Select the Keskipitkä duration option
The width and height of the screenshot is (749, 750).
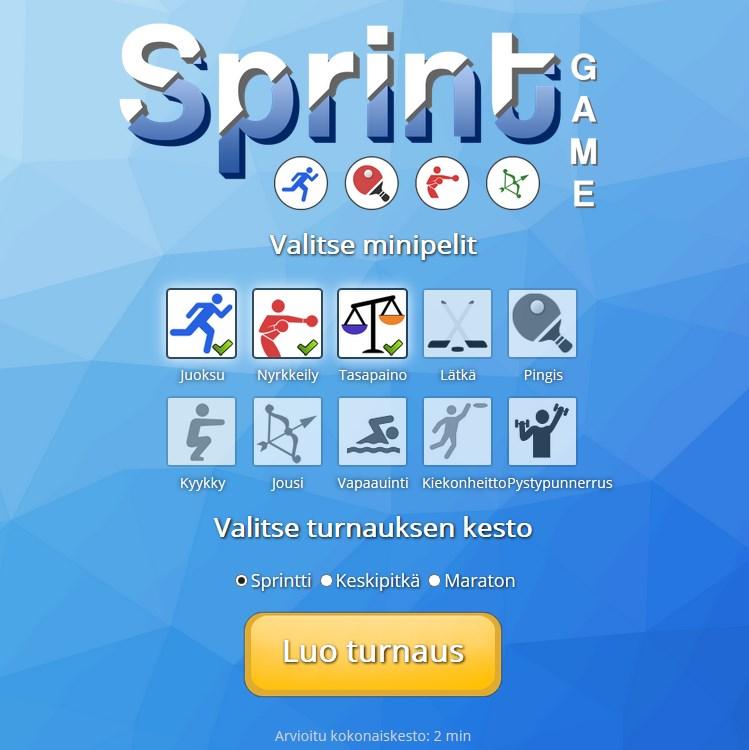[326, 580]
